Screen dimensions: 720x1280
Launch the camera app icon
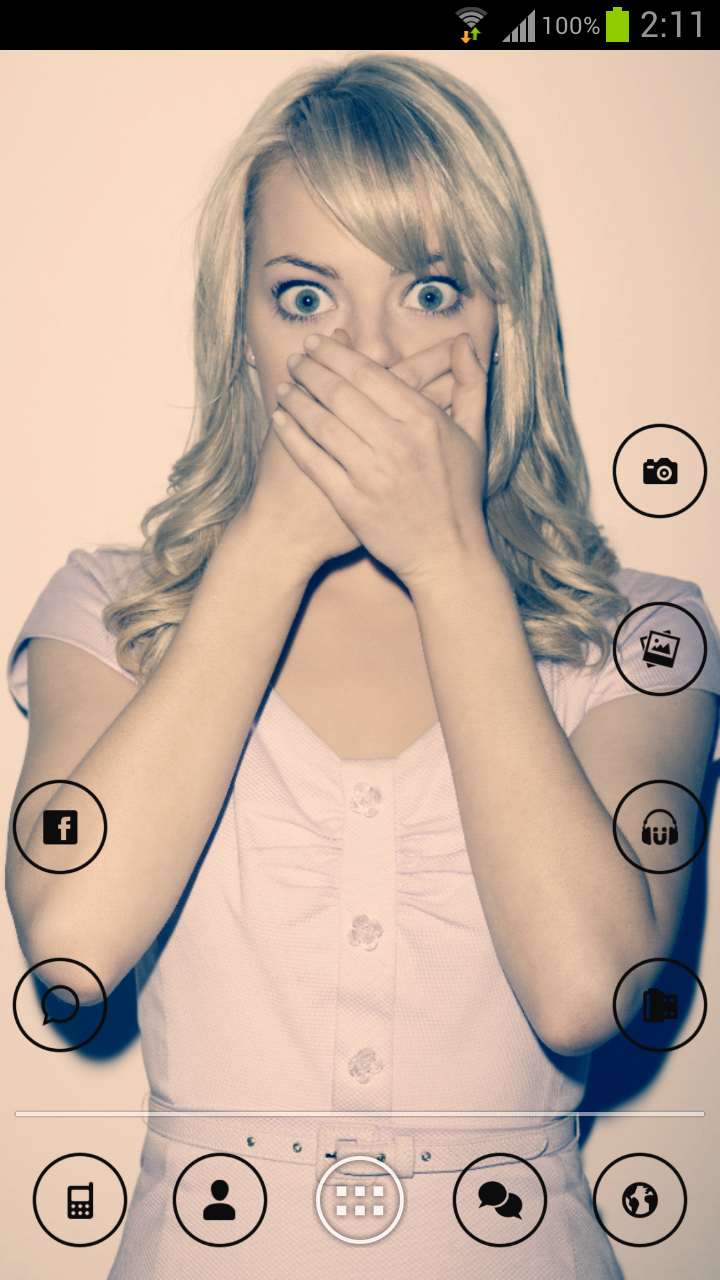[660, 471]
